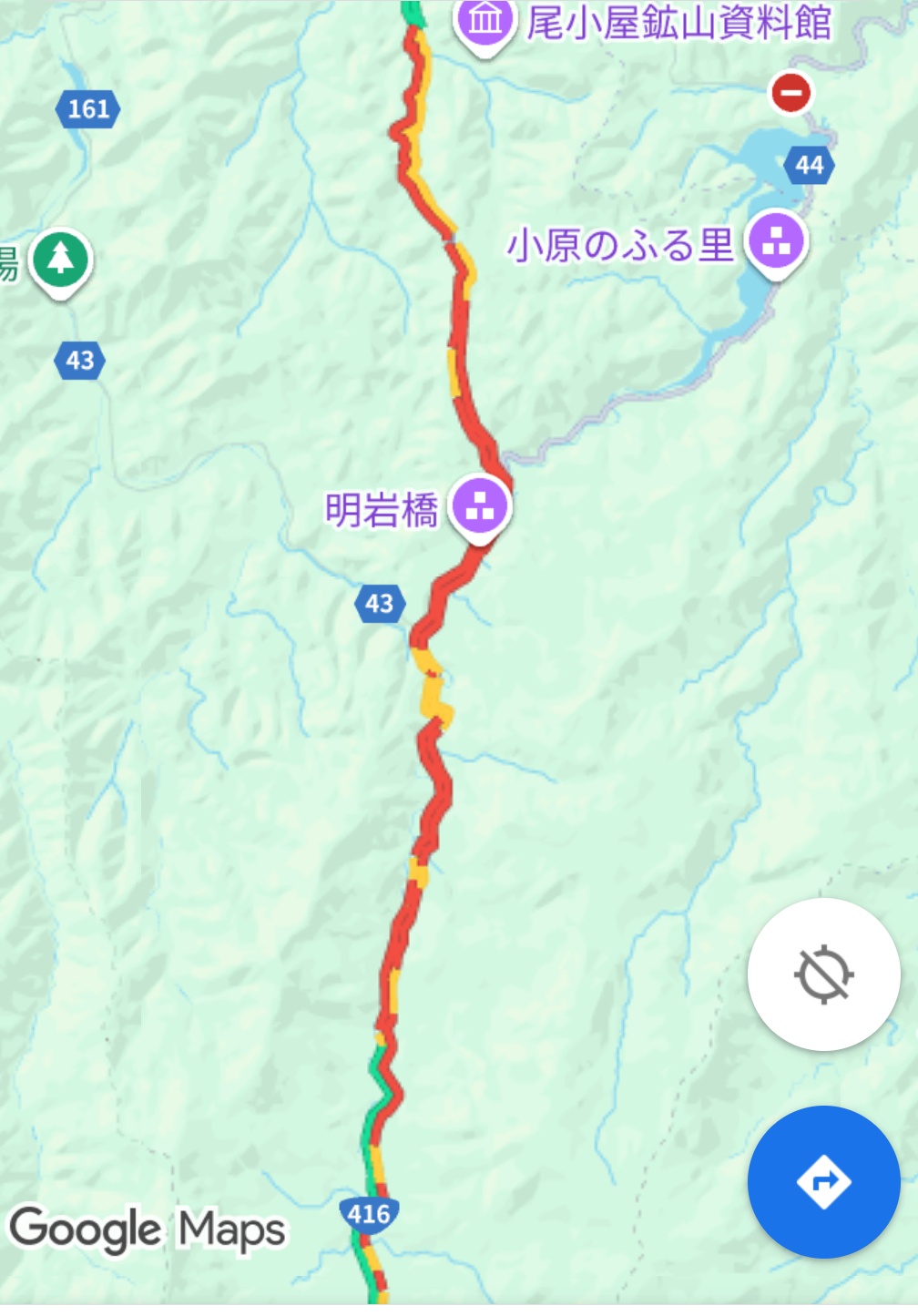Tap the directions floating button

coord(823,1181)
